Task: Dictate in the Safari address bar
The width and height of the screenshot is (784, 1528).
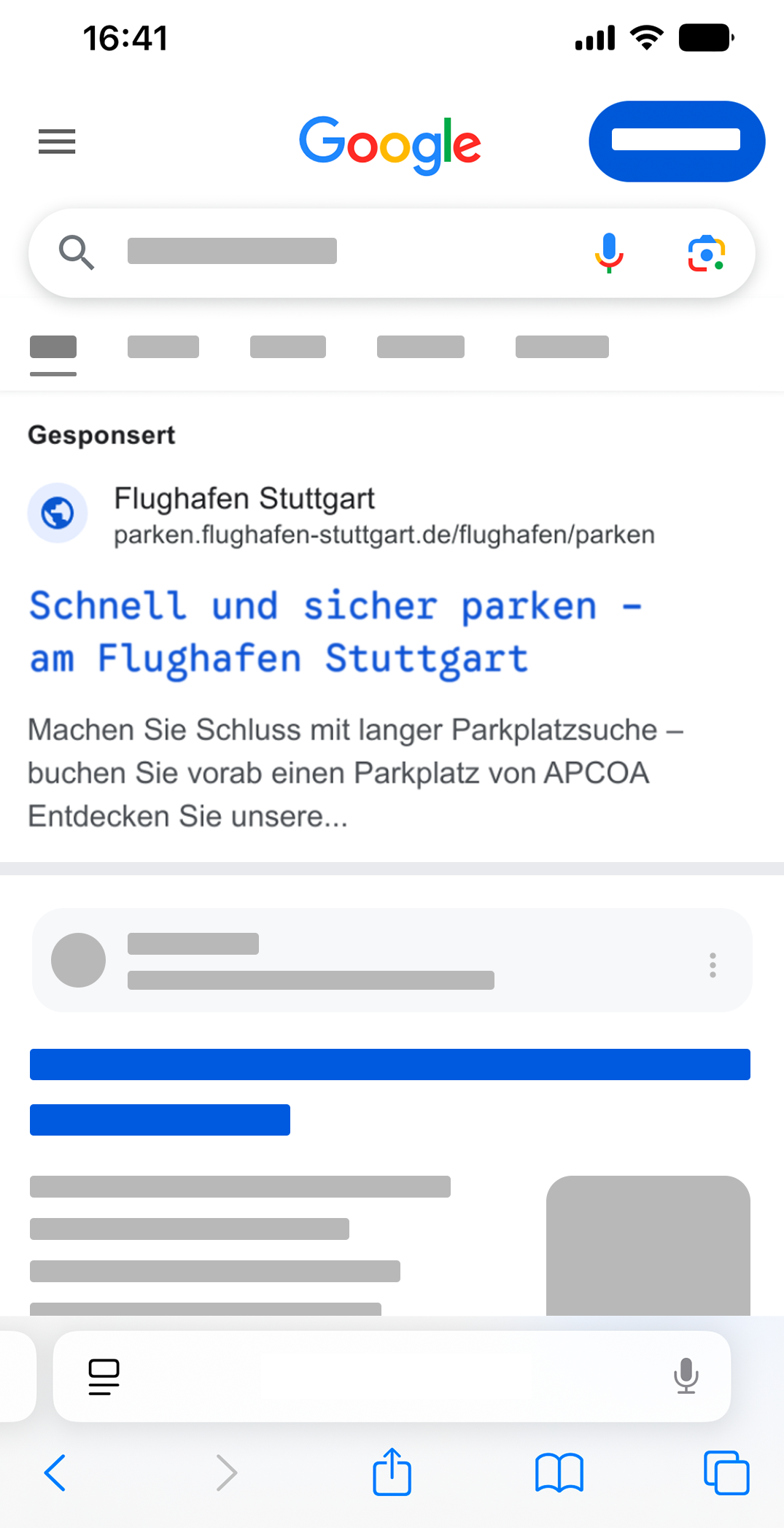Action: (686, 1376)
